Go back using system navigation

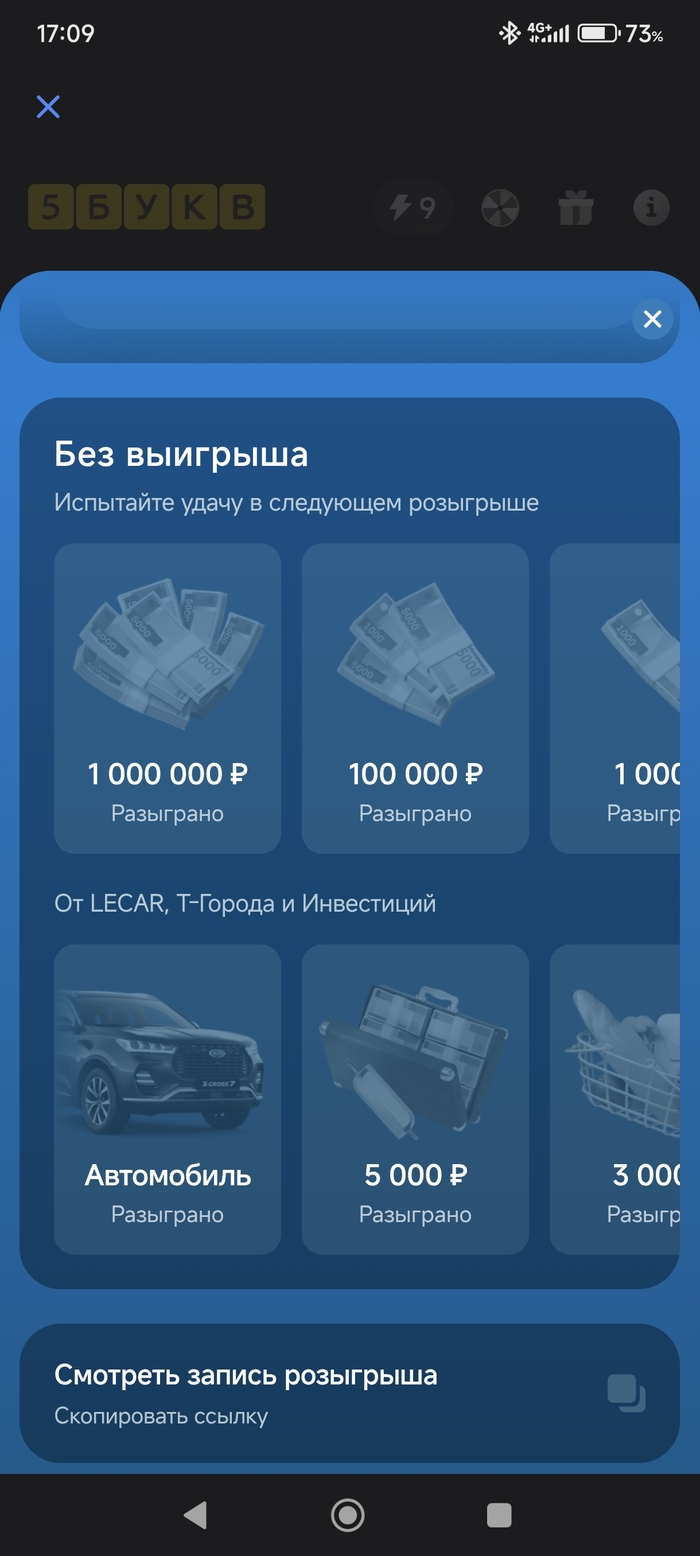click(195, 1515)
